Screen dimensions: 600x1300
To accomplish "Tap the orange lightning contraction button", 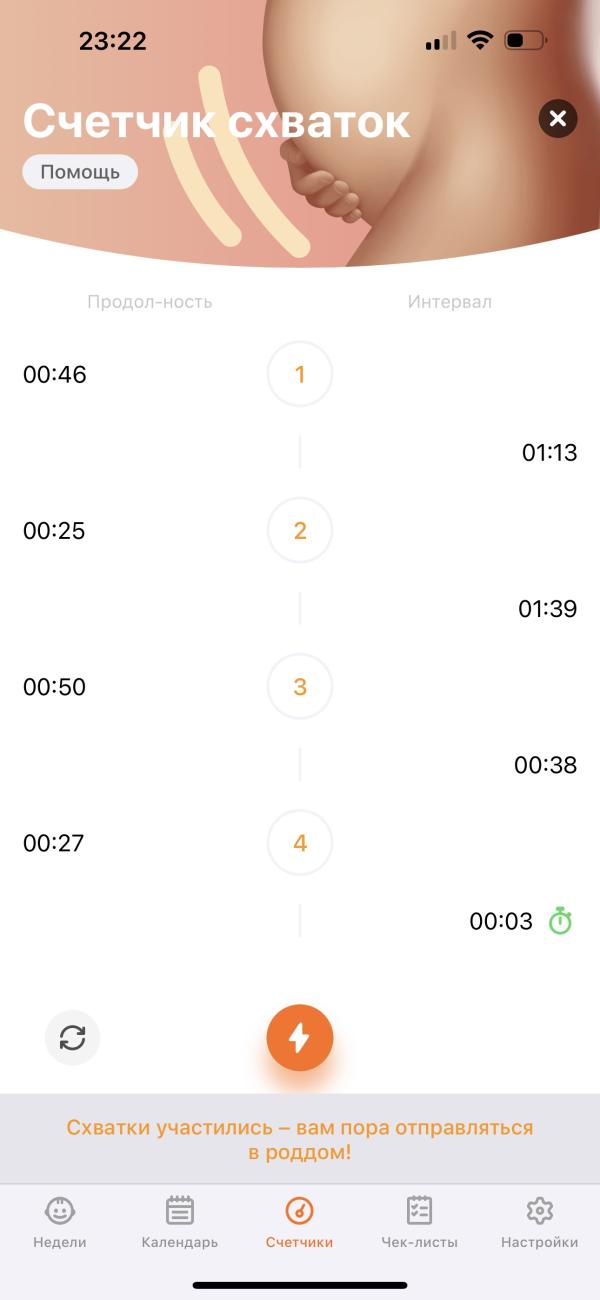I will click(x=300, y=1038).
